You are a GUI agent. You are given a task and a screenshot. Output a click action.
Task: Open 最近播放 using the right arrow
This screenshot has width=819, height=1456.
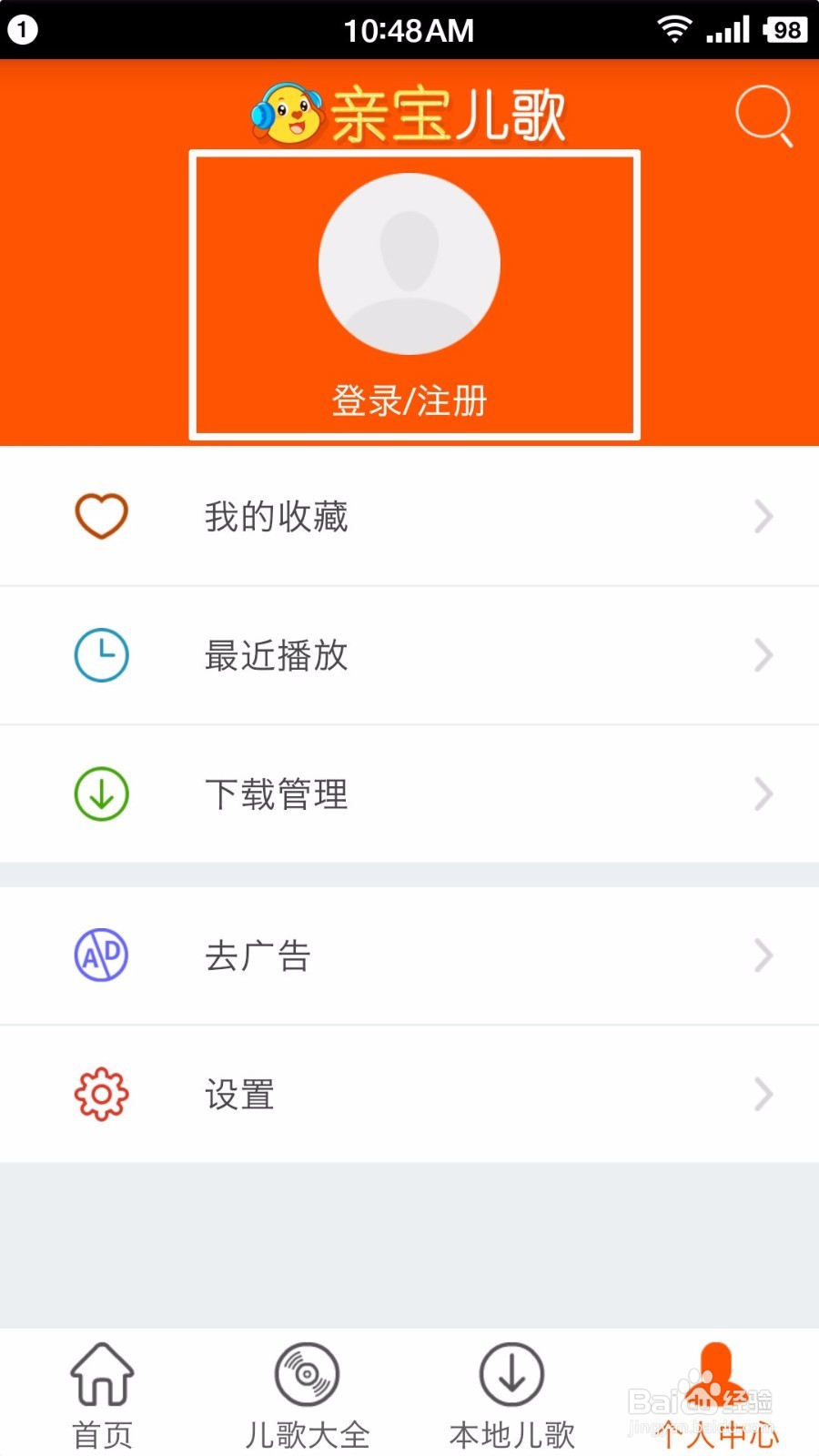coord(763,655)
